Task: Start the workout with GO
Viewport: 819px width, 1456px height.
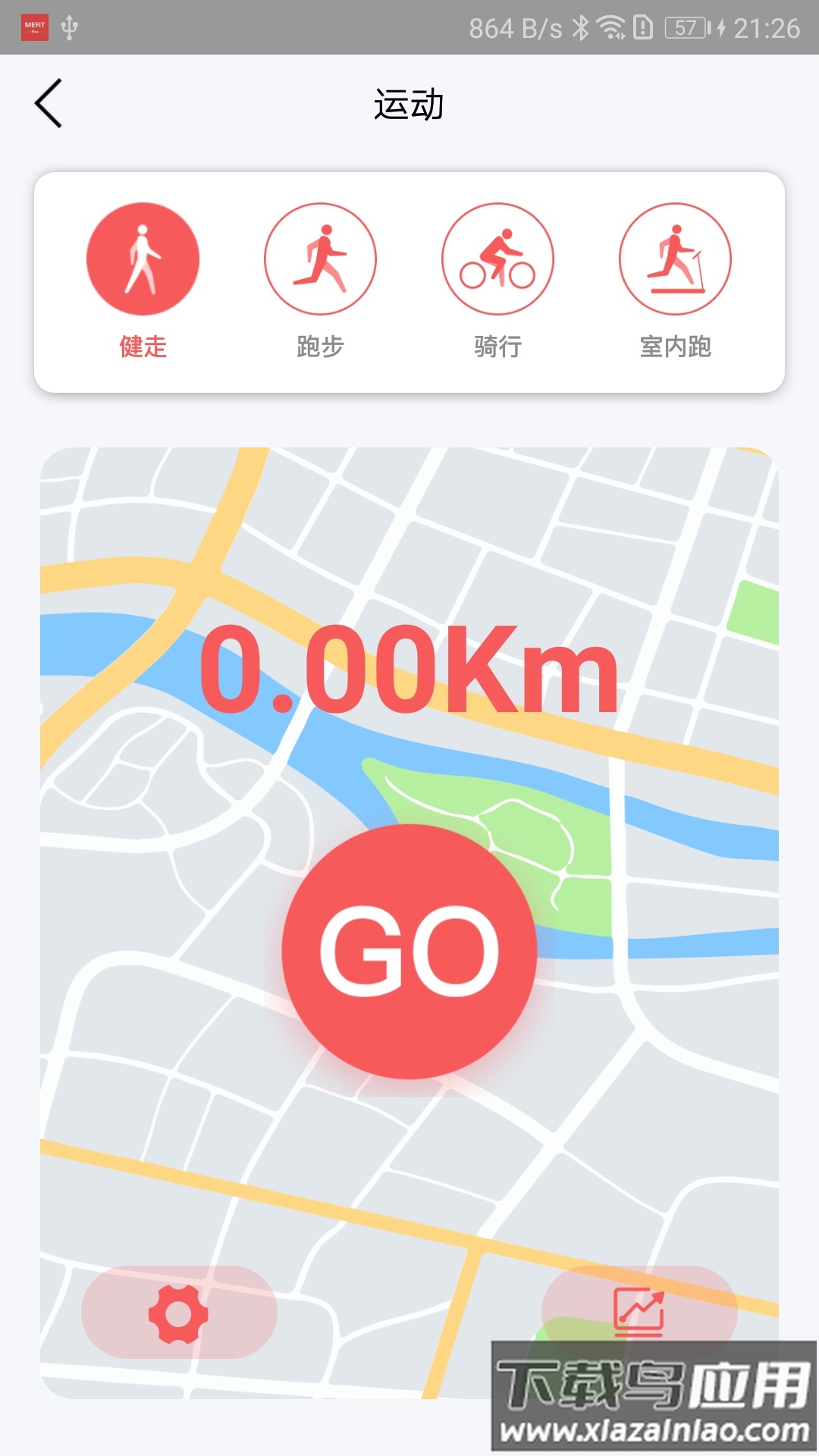Action: 409,951
